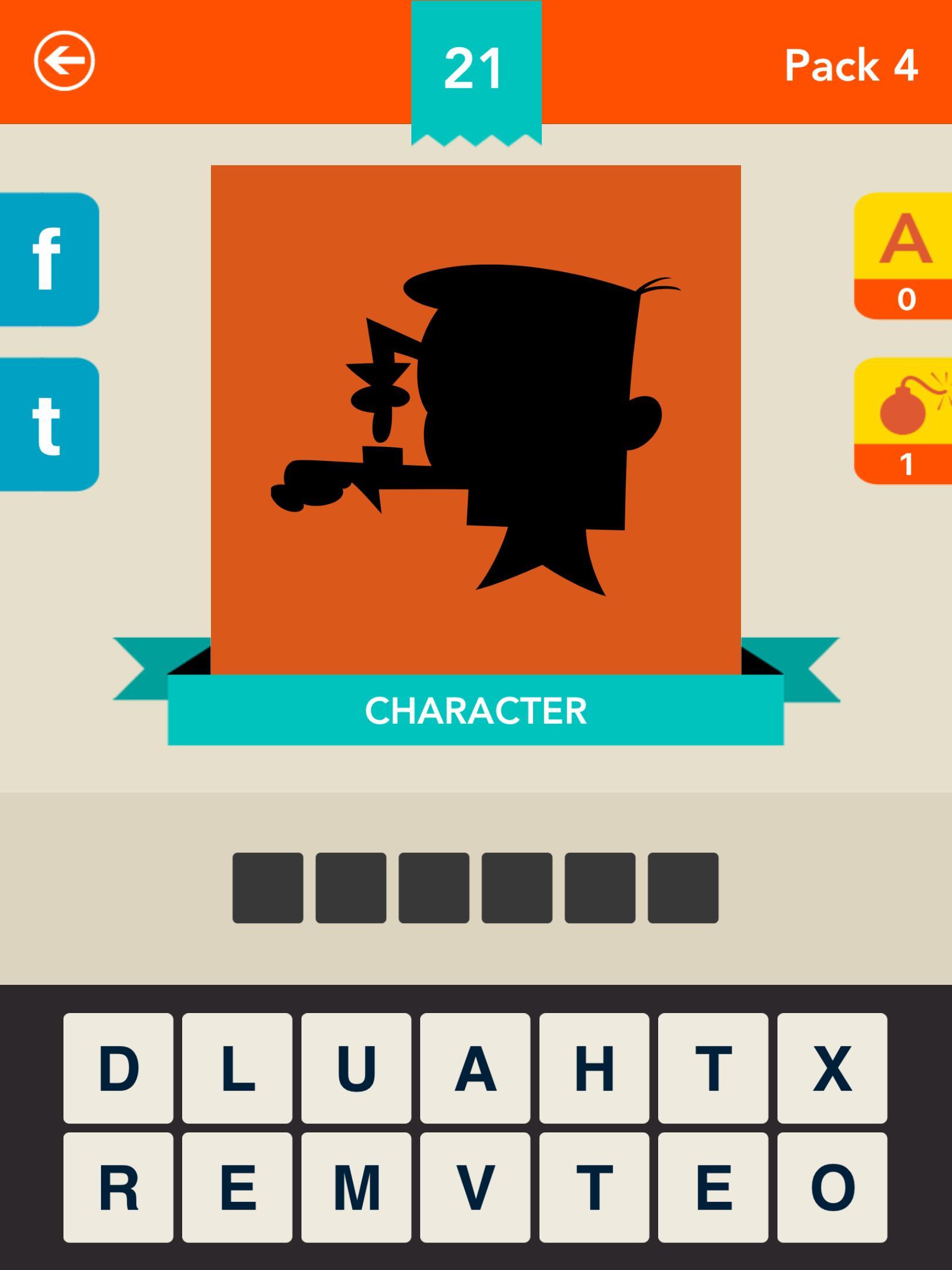952x1270 pixels.
Task: Select the letter O tile
Action: (x=832, y=1188)
